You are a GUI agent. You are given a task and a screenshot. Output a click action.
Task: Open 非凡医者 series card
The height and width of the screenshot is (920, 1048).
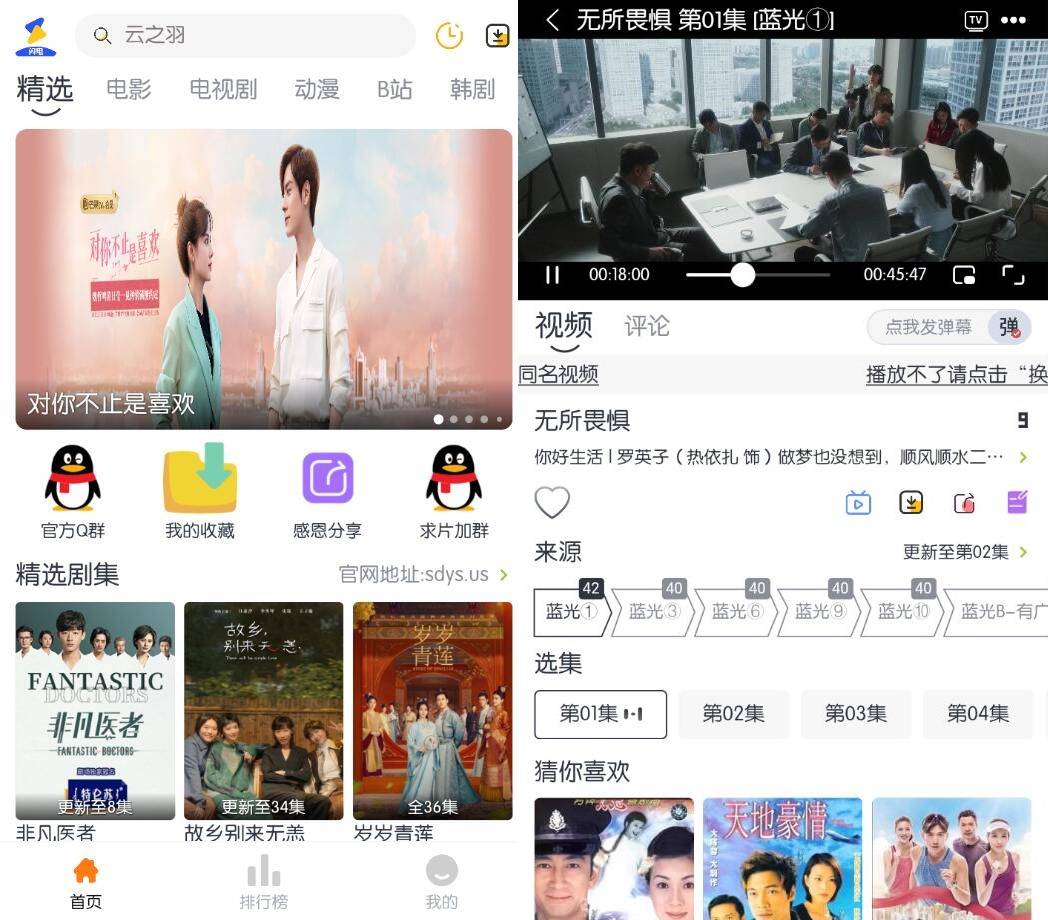pyautogui.click(x=95, y=711)
